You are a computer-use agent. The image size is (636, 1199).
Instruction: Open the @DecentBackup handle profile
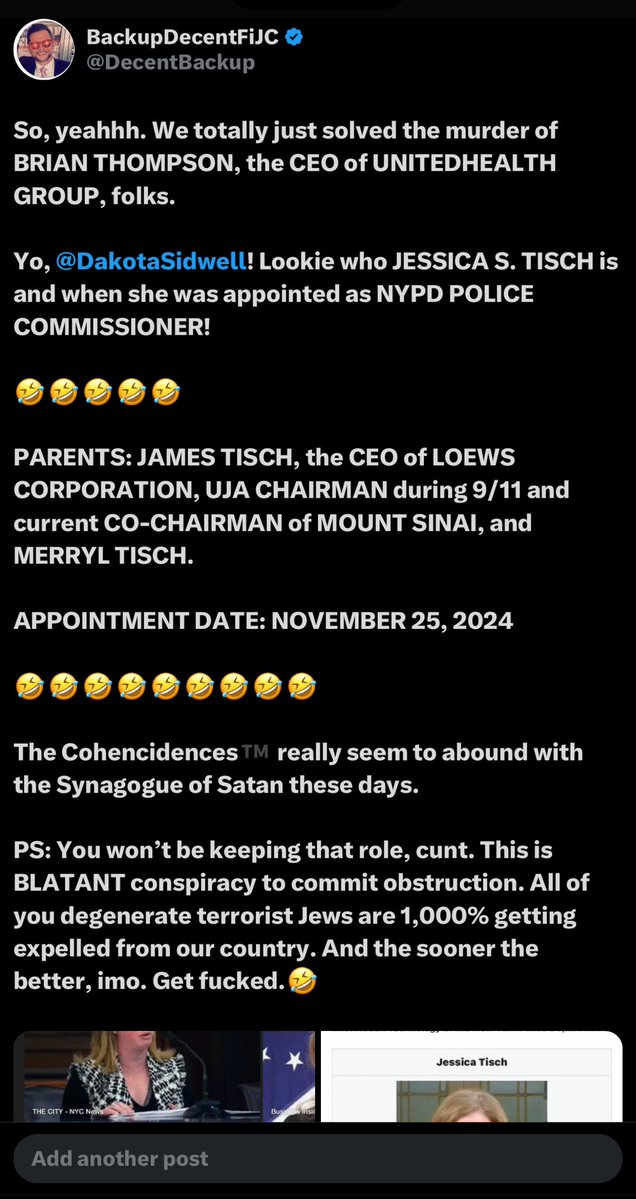pos(171,63)
